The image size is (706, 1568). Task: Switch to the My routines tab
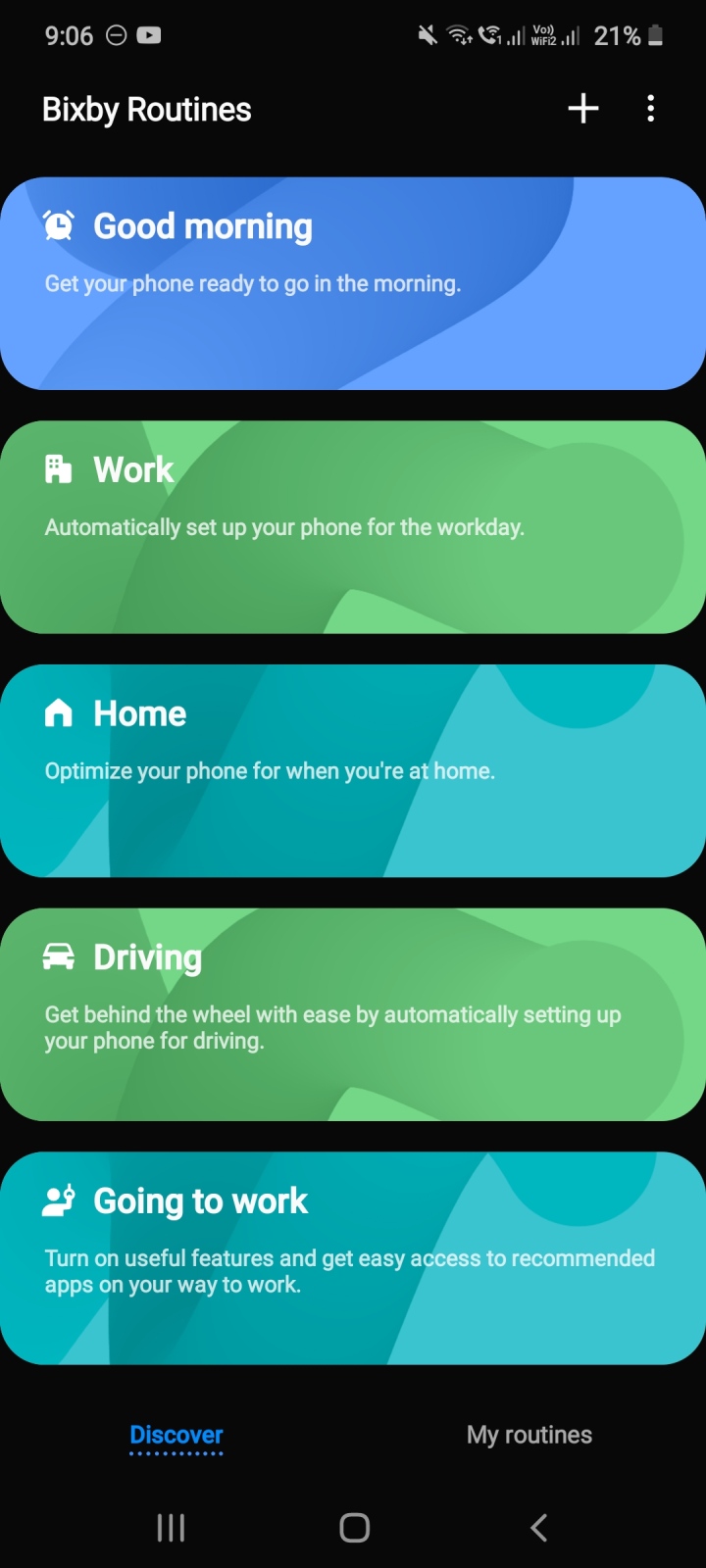(x=529, y=1435)
